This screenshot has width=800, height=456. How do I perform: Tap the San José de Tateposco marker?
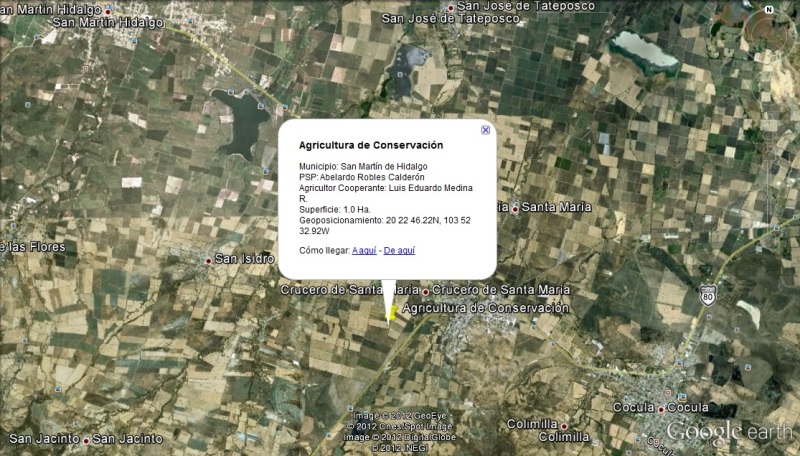[451, 7]
